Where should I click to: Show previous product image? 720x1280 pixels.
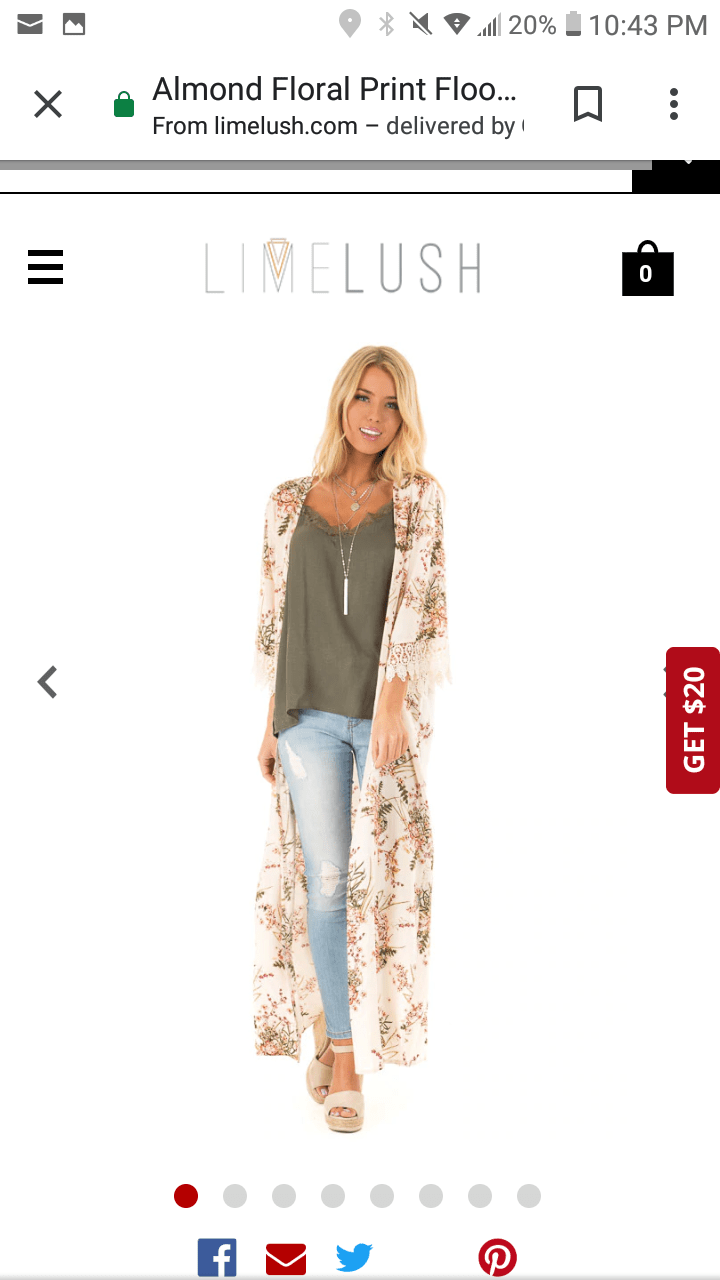[47, 682]
